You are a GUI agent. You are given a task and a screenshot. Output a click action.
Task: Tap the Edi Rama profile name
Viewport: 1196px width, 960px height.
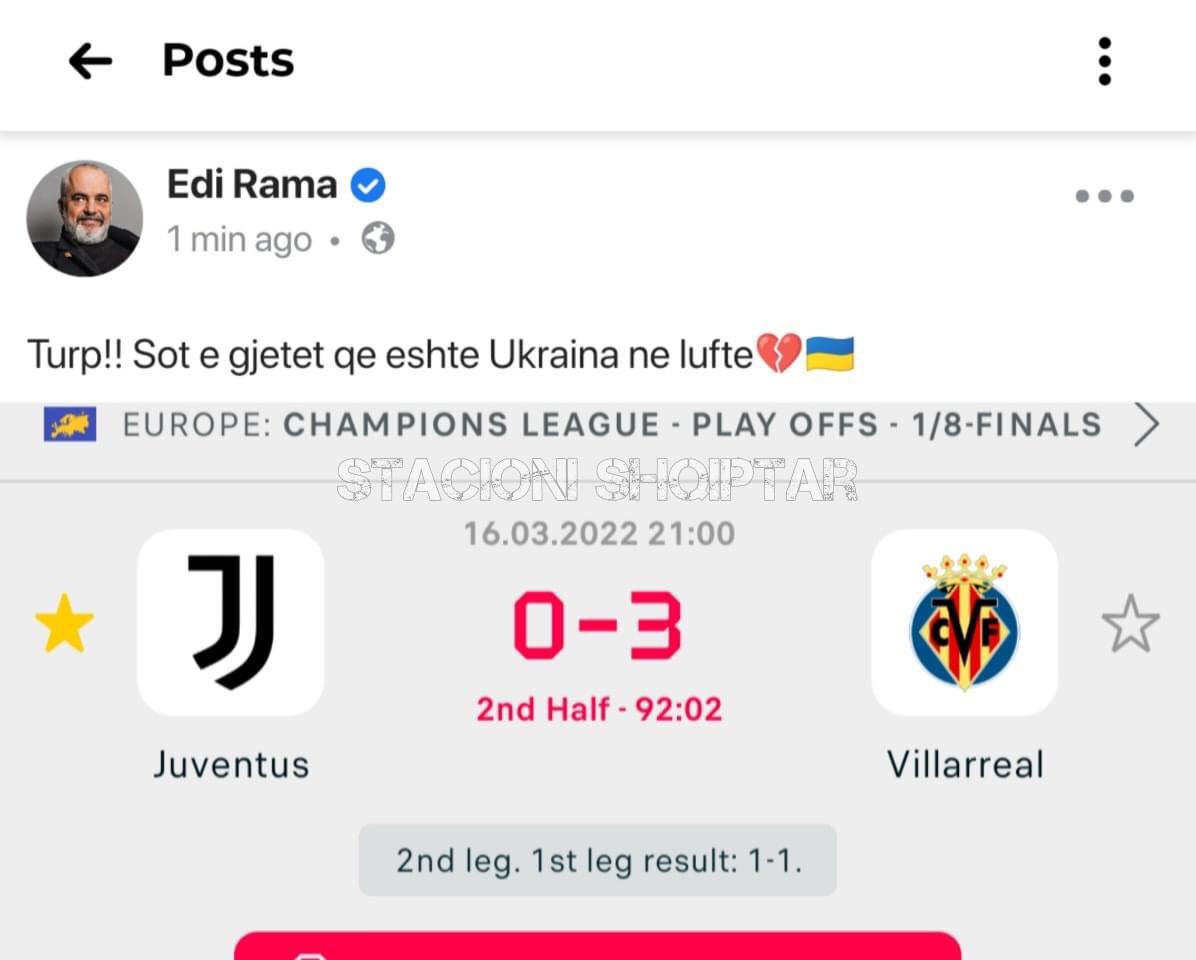click(252, 185)
